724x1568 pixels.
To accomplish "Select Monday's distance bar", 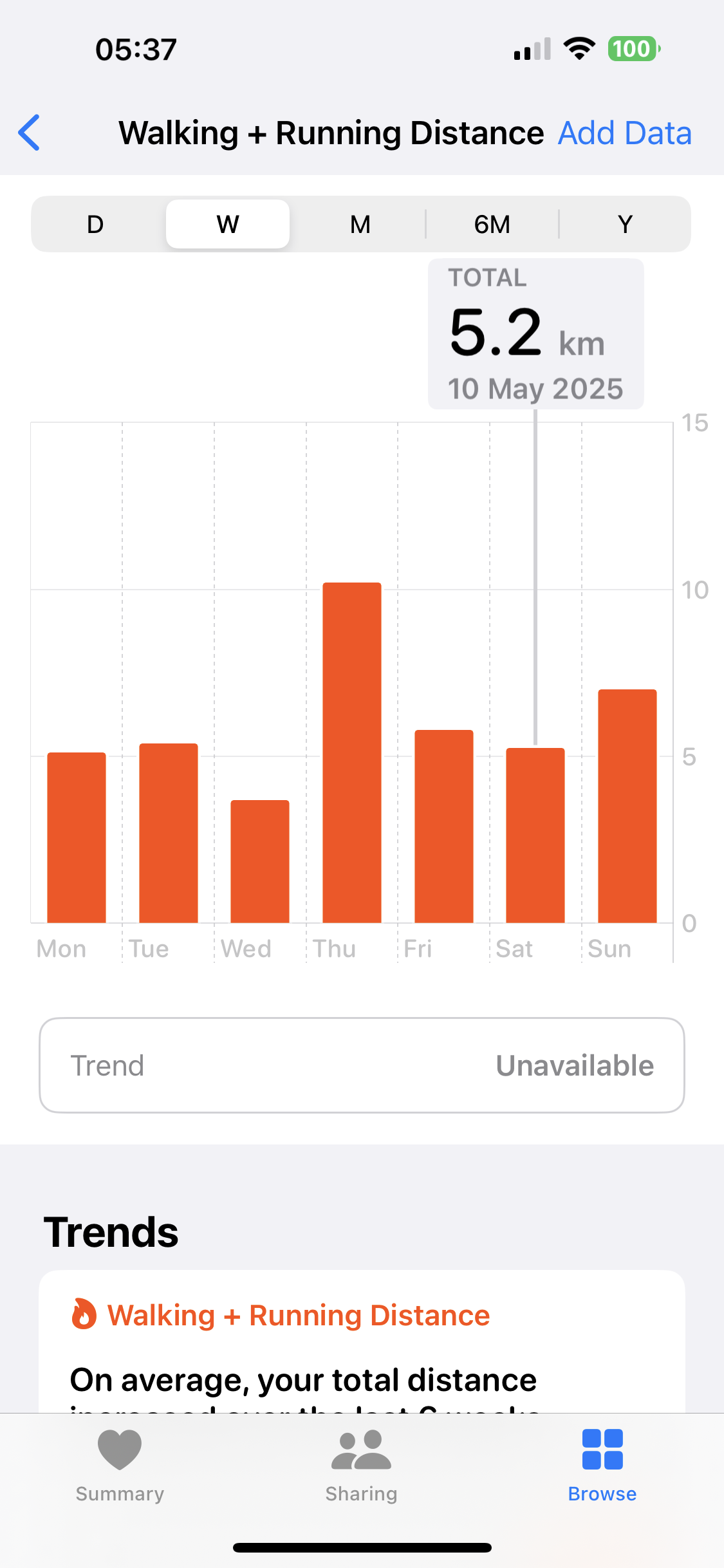I will pos(77,837).
